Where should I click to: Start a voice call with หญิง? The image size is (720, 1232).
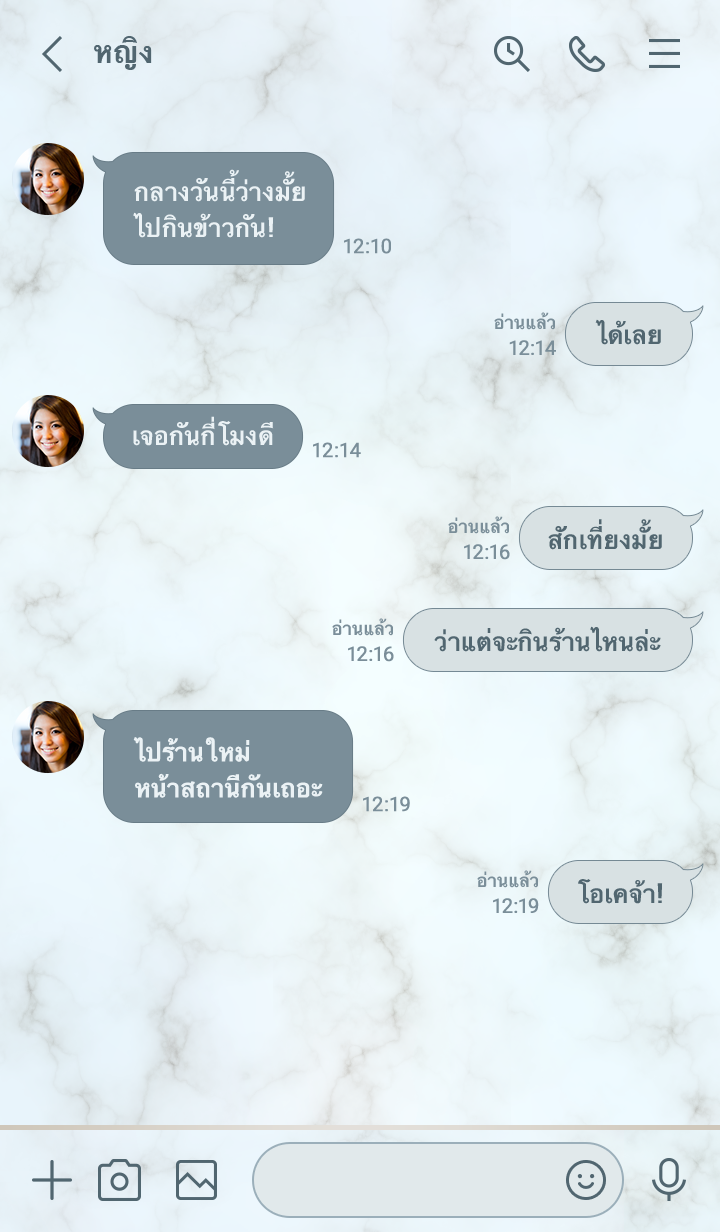click(587, 54)
